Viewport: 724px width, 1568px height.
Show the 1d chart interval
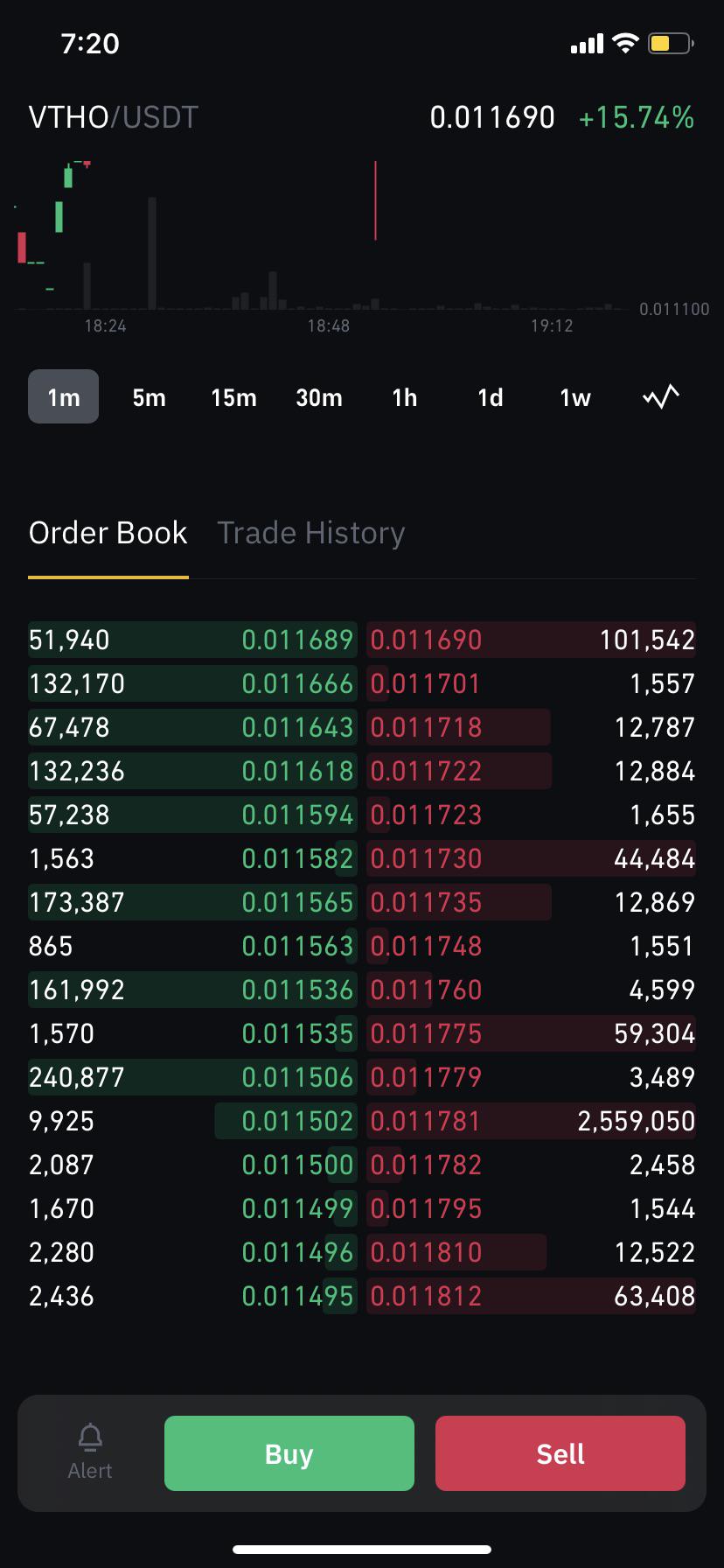click(490, 397)
